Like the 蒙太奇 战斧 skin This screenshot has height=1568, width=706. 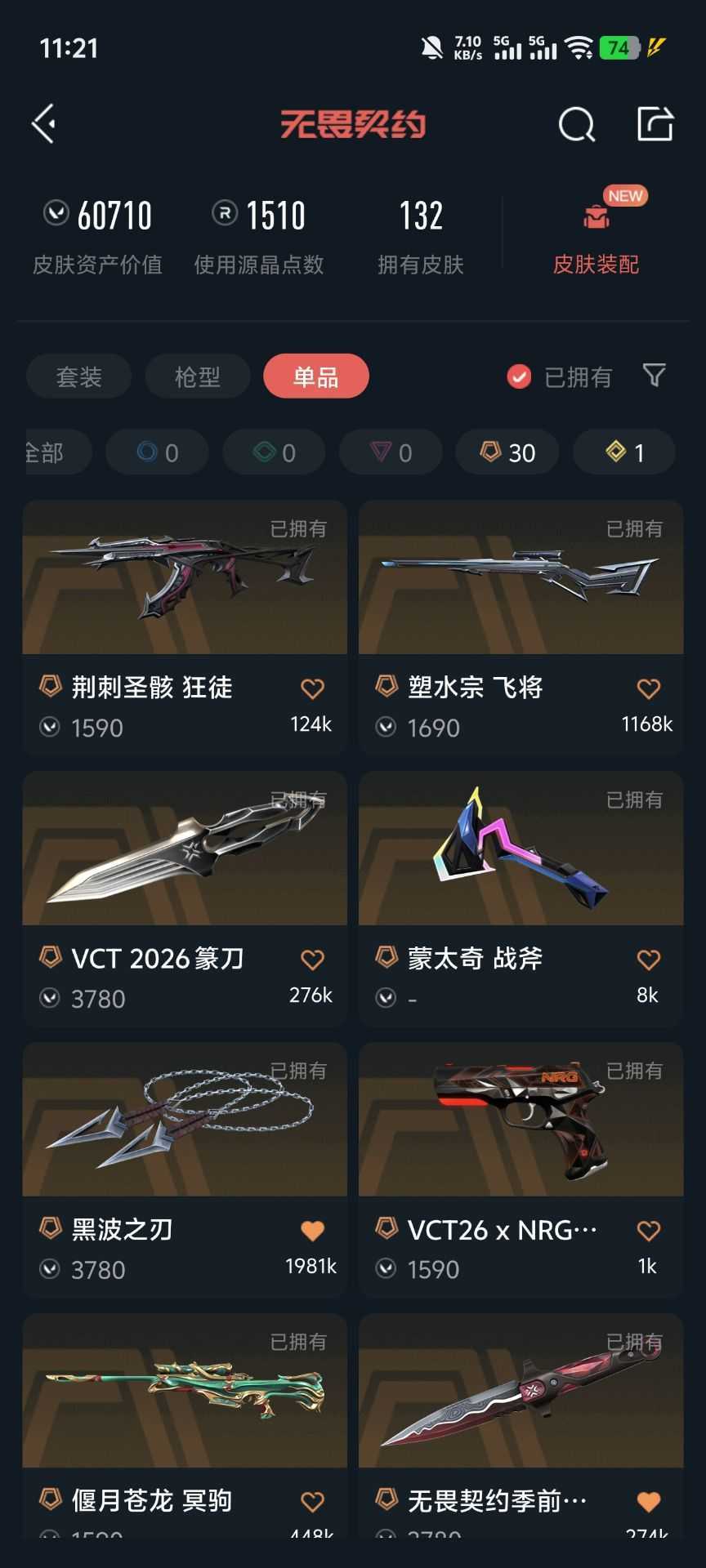click(x=649, y=960)
